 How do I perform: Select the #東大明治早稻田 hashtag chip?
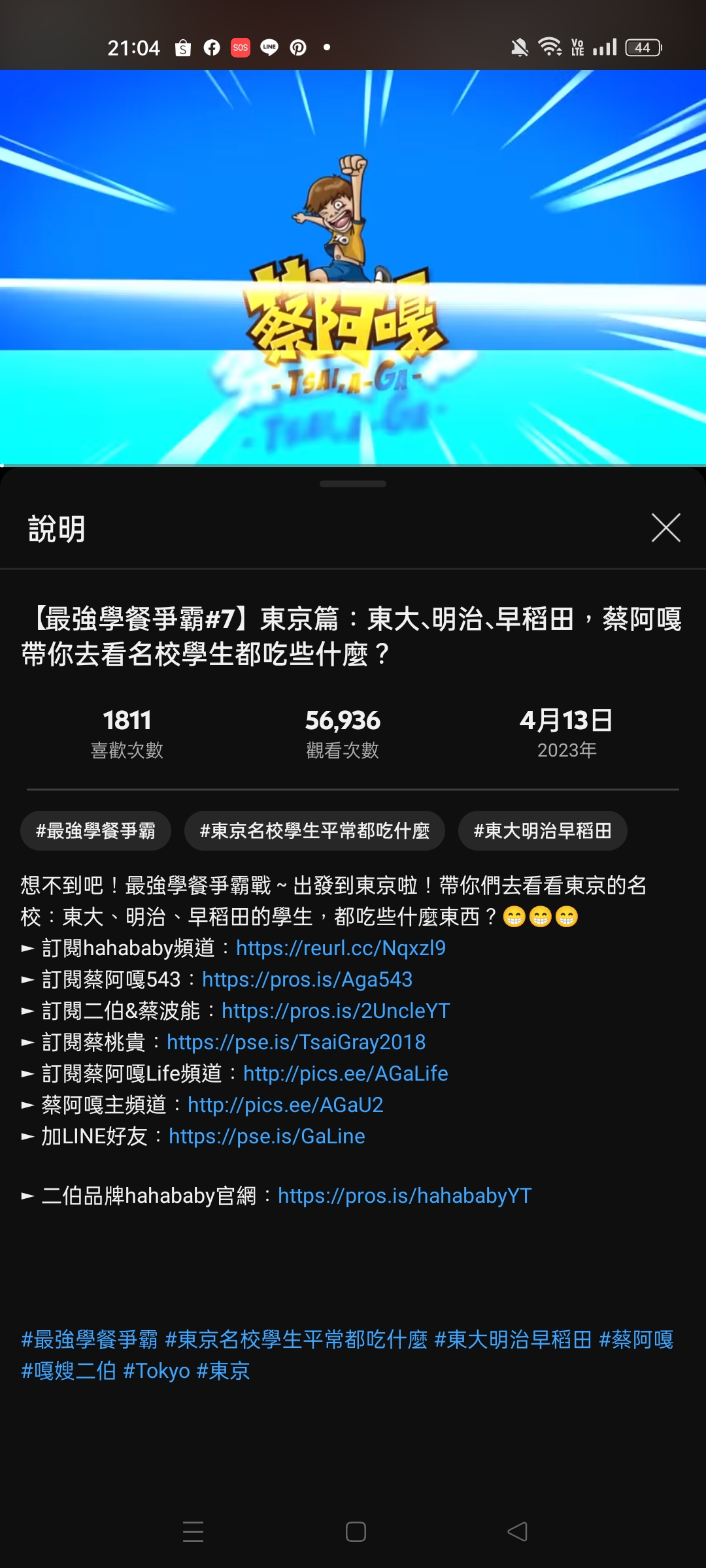tap(543, 831)
